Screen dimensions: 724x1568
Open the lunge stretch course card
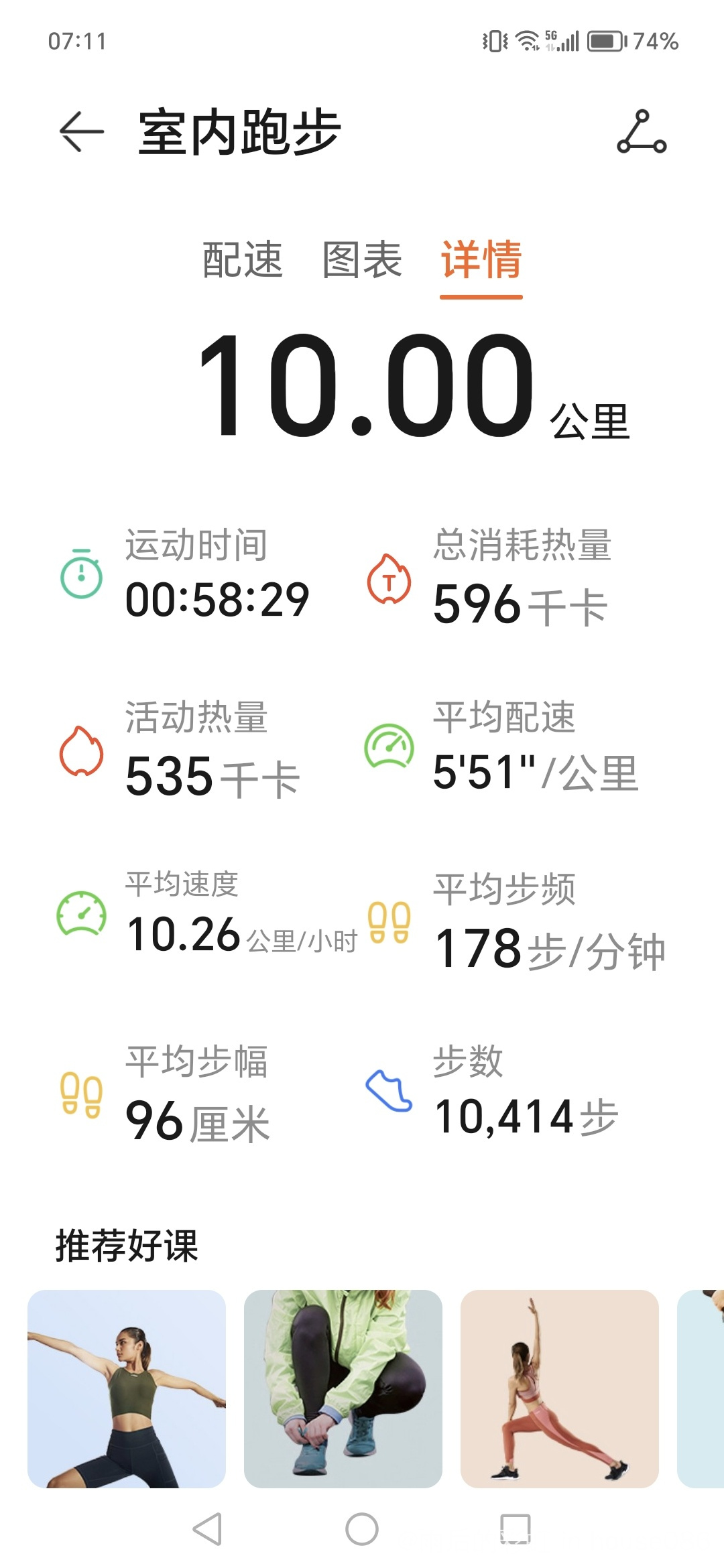tap(560, 1388)
